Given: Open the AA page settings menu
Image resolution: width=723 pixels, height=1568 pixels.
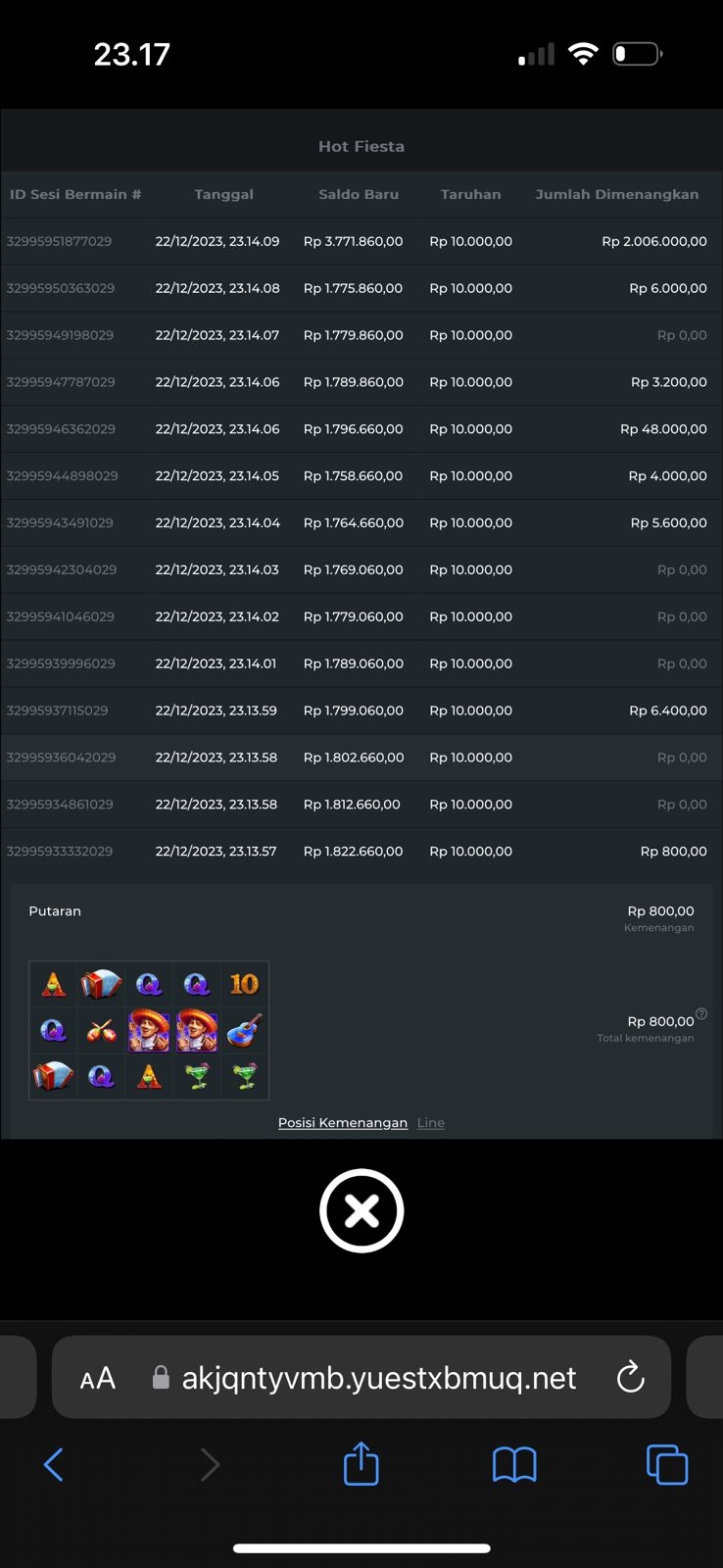Looking at the screenshot, I should pyautogui.click(x=98, y=1379).
